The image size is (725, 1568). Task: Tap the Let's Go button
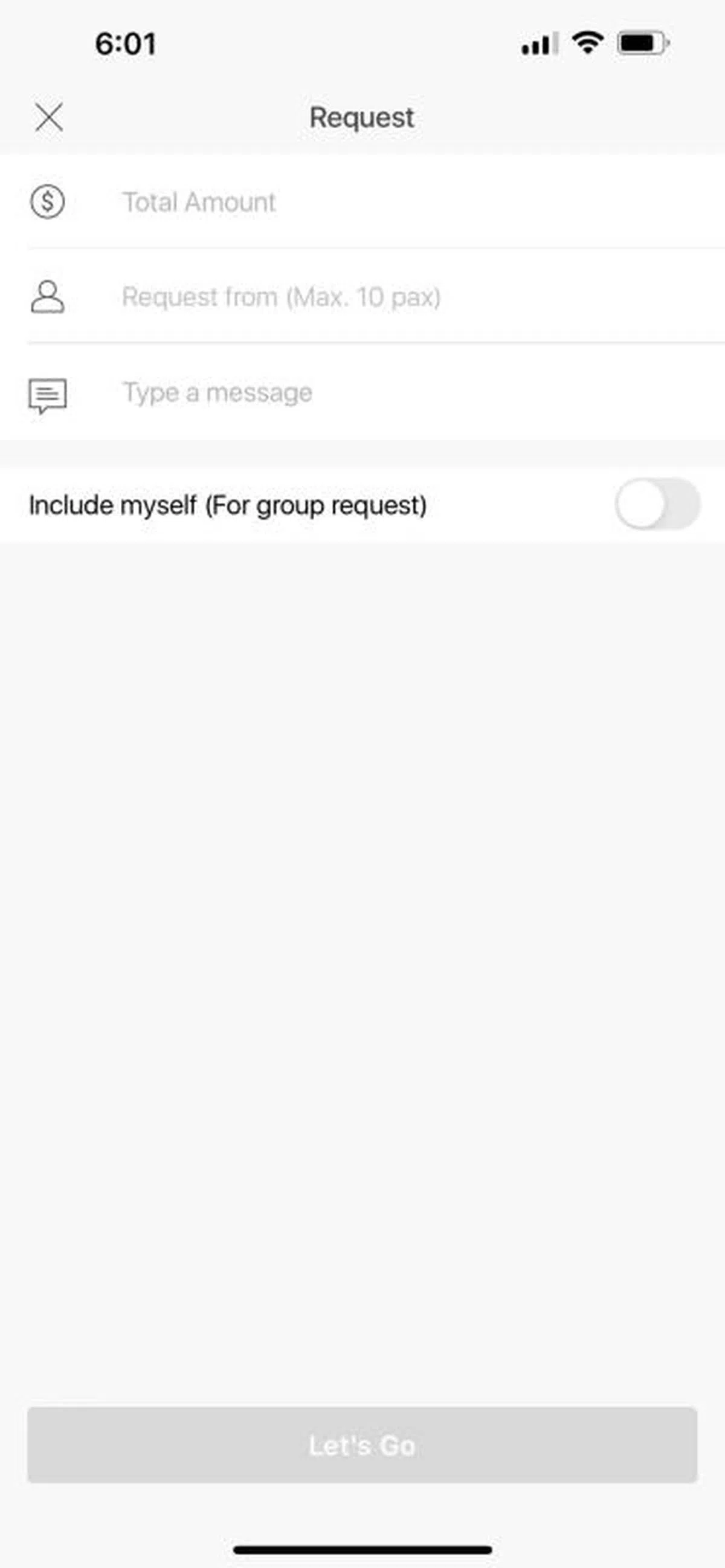point(362,1445)
